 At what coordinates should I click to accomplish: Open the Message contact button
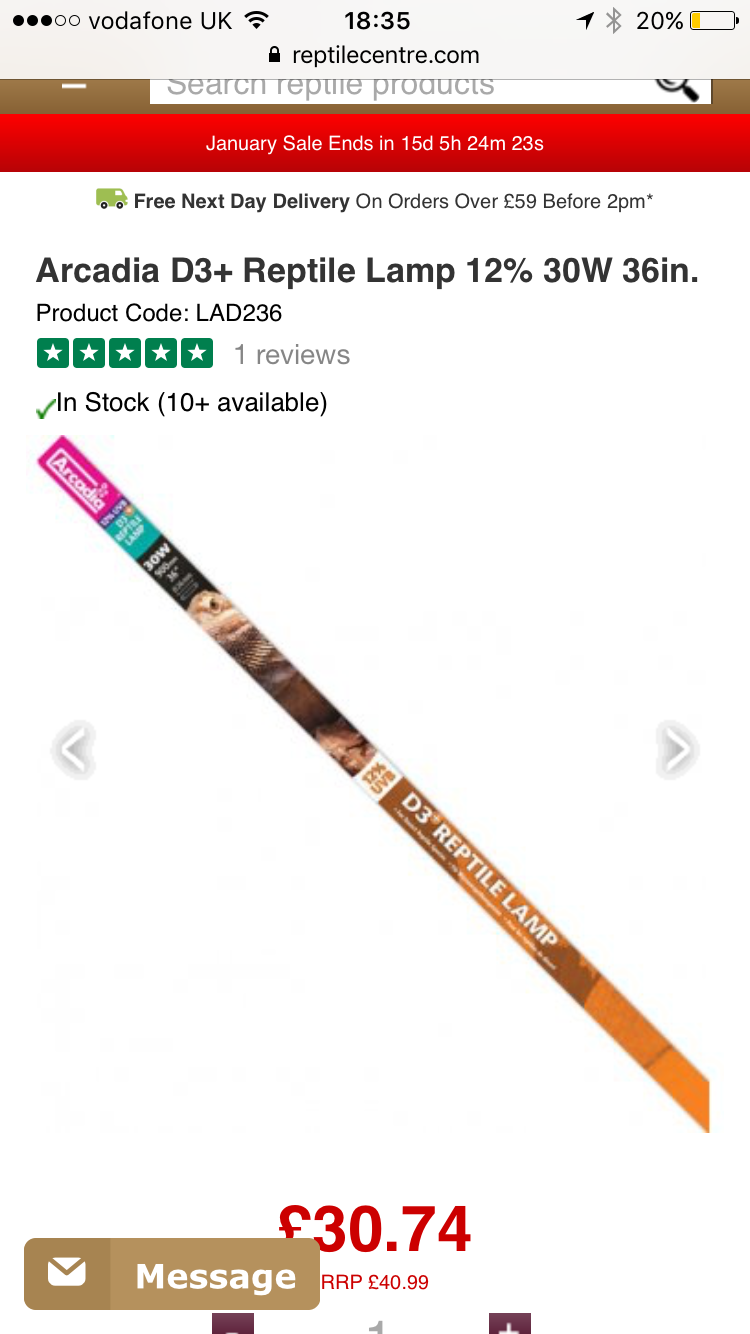click(172, 1275)
